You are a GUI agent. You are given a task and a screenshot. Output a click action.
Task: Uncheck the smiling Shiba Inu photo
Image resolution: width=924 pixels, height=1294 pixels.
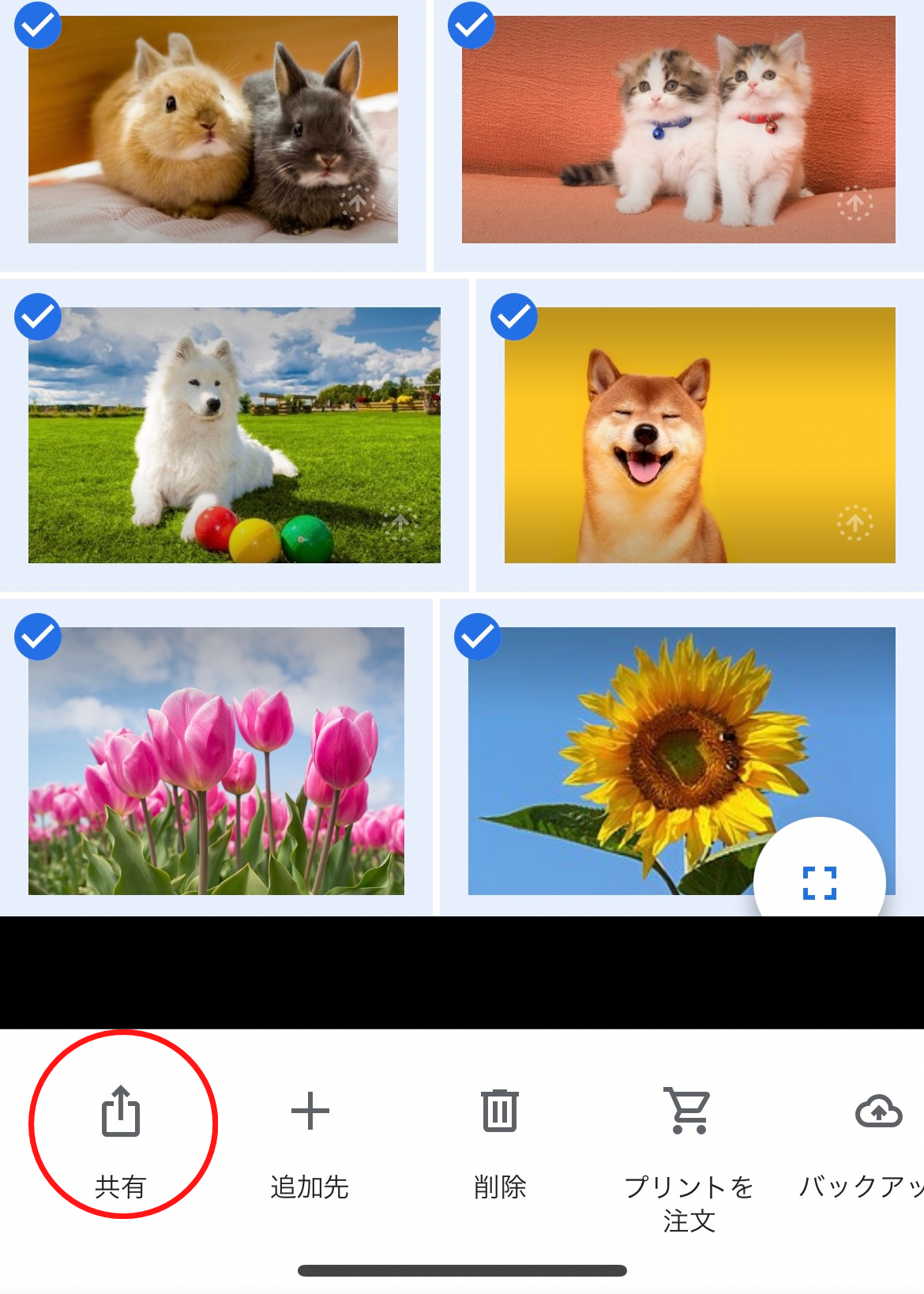tap(514, 317)
